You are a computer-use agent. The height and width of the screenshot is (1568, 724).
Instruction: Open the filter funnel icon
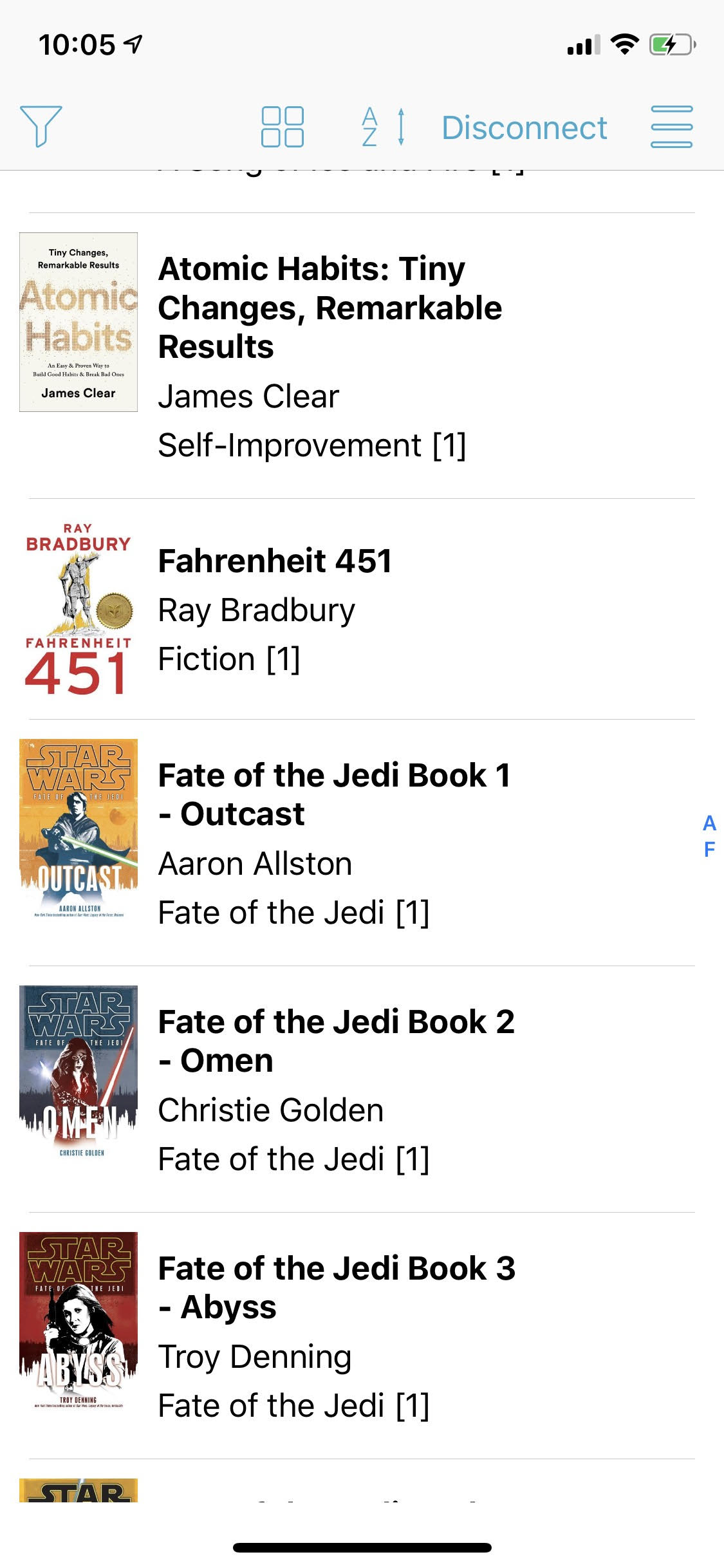click(41, 126)
